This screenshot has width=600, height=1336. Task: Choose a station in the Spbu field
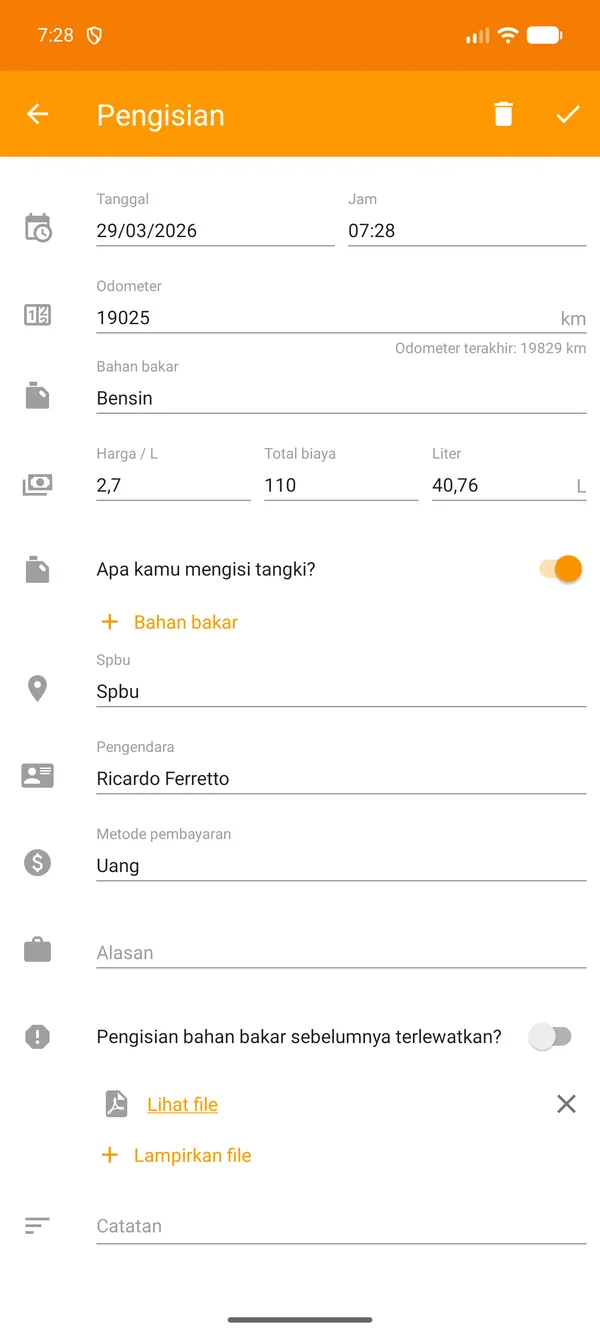340,691
